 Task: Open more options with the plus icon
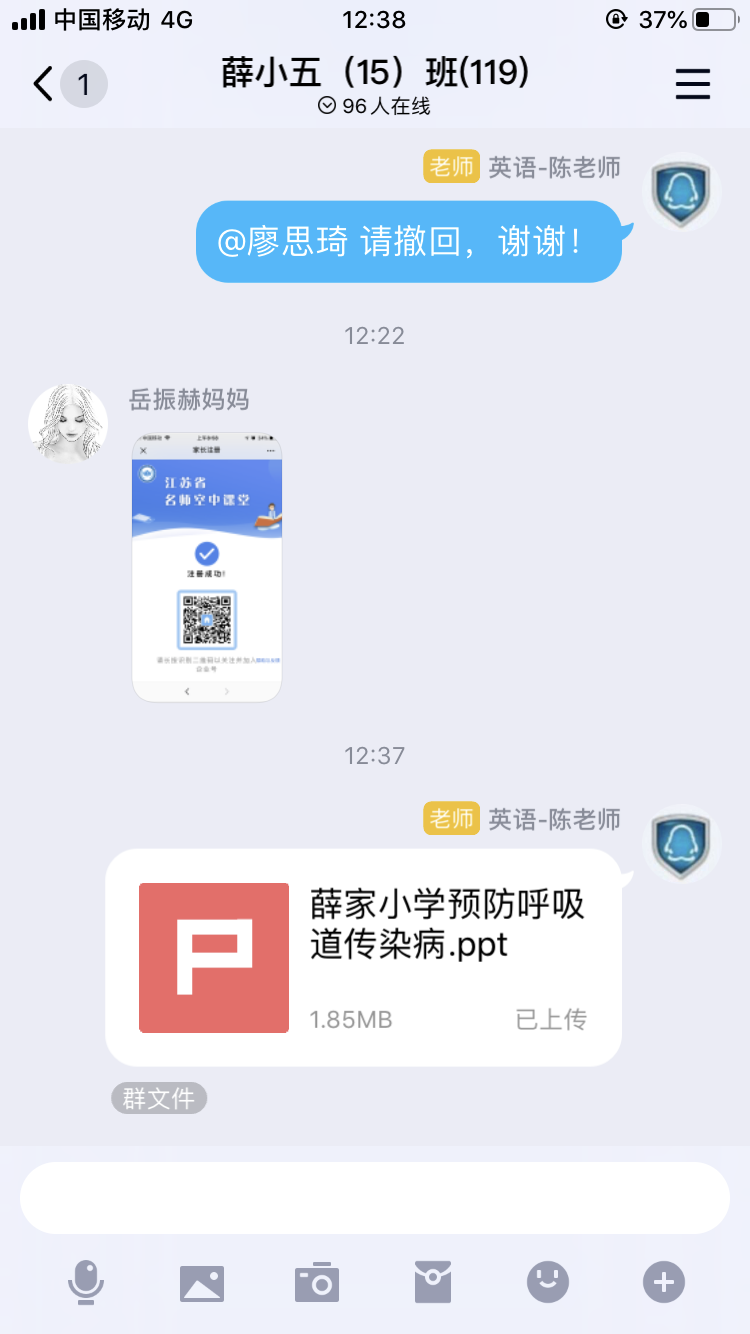coord(664,1282)
